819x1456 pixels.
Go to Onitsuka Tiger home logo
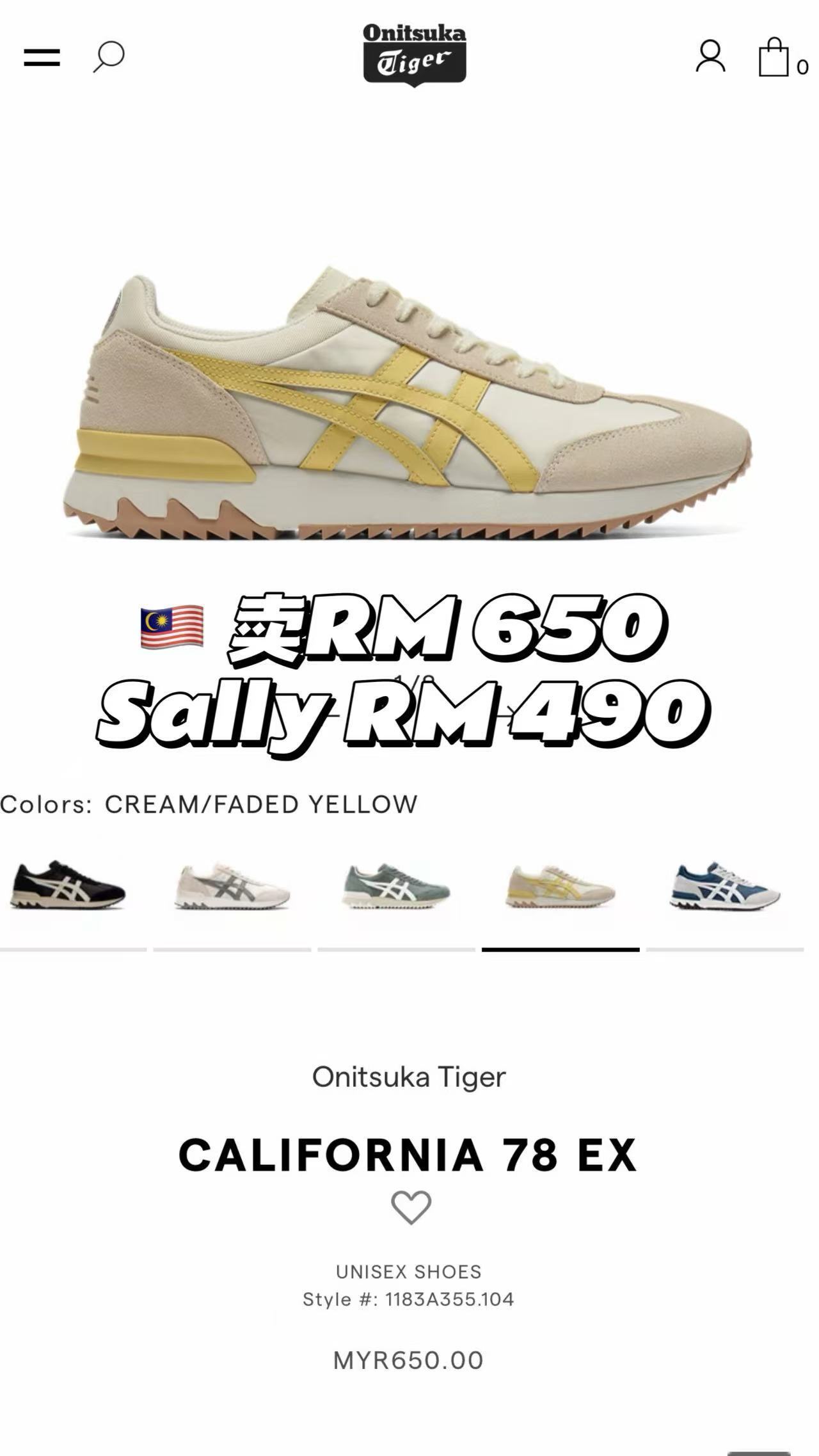point(415,55)
